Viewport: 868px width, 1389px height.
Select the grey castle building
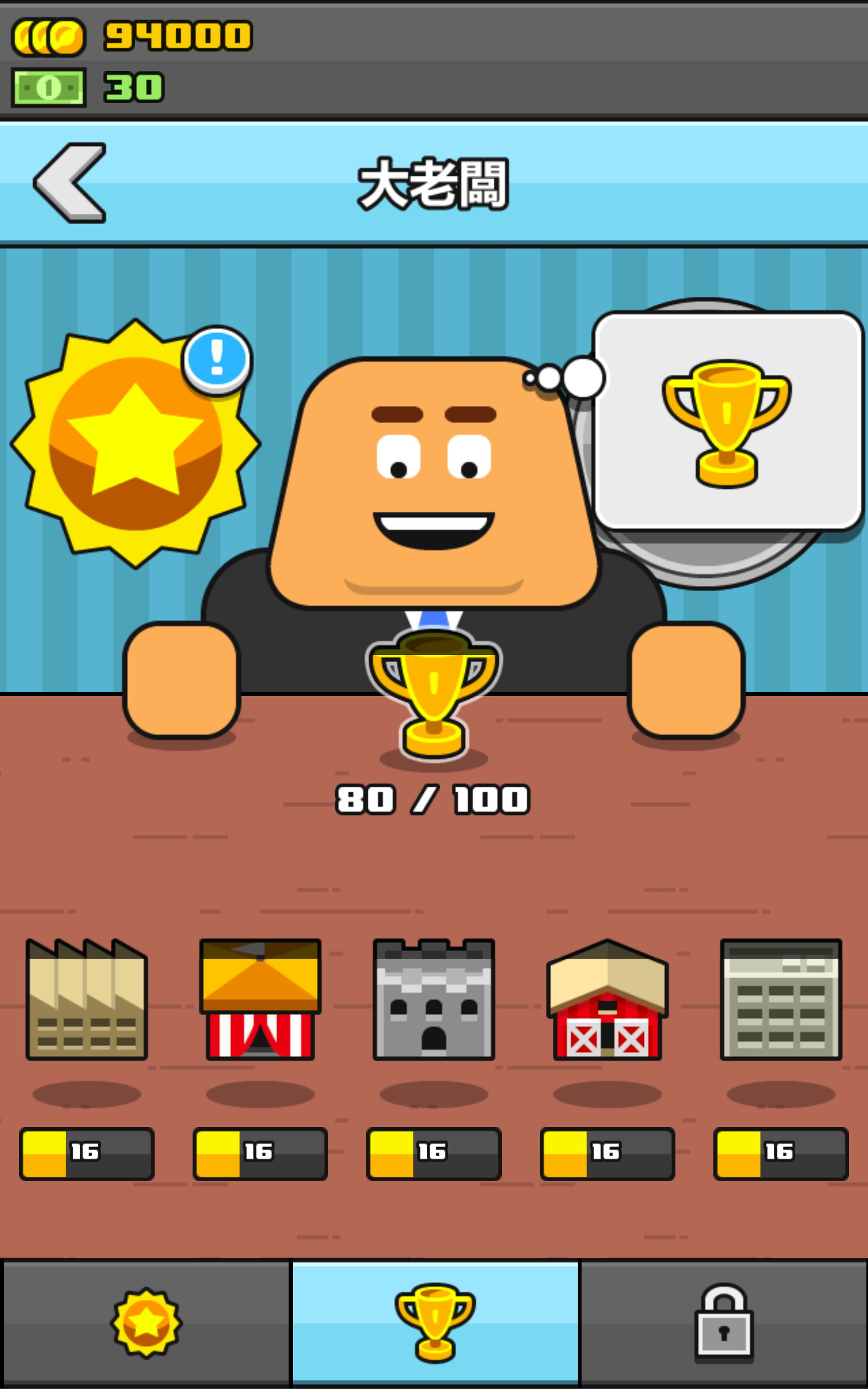434,999
